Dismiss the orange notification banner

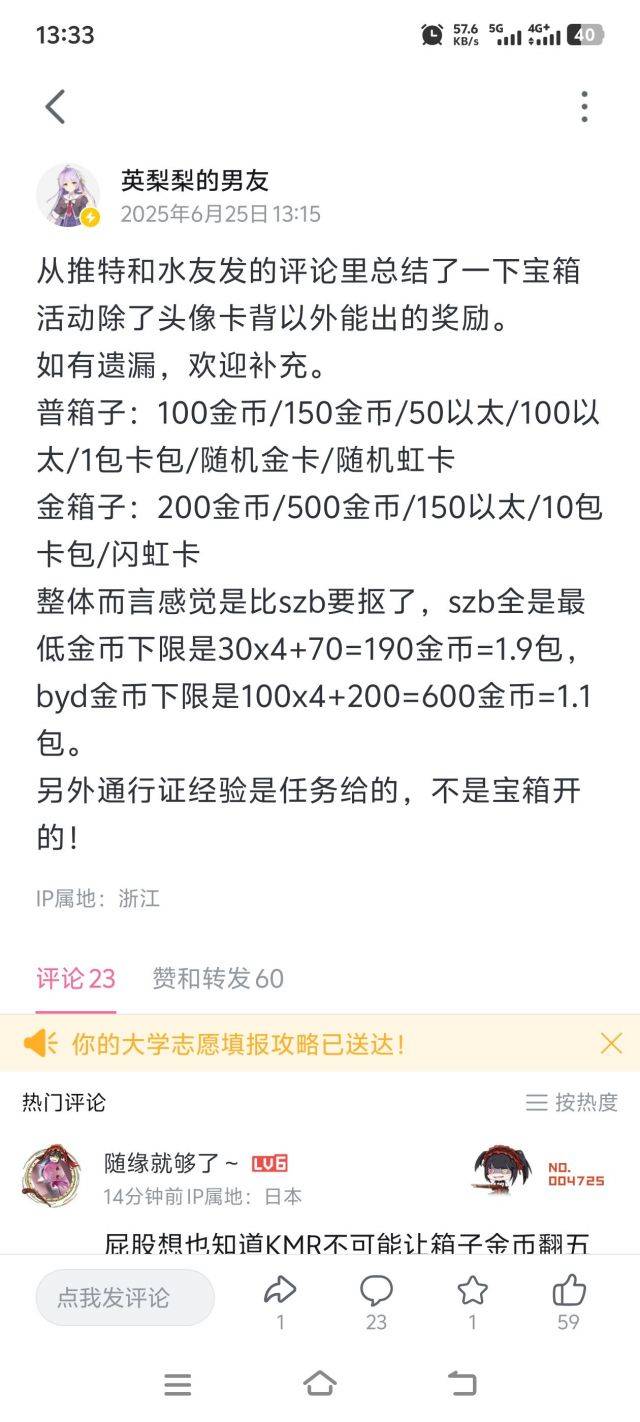pos(611,1044)
